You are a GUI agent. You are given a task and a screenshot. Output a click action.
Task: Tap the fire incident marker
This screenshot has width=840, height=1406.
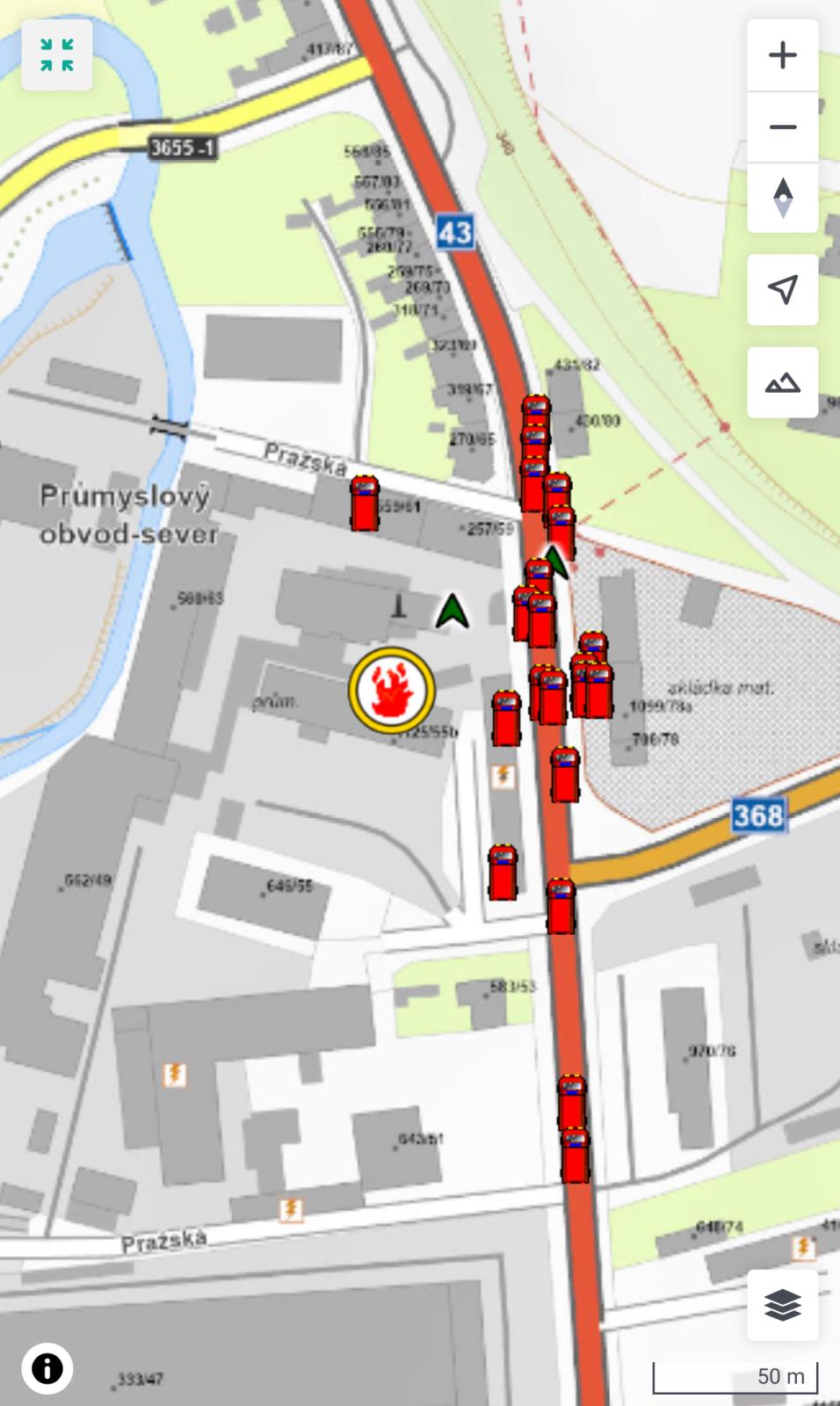pyautogui.click(x=391, y=691)
